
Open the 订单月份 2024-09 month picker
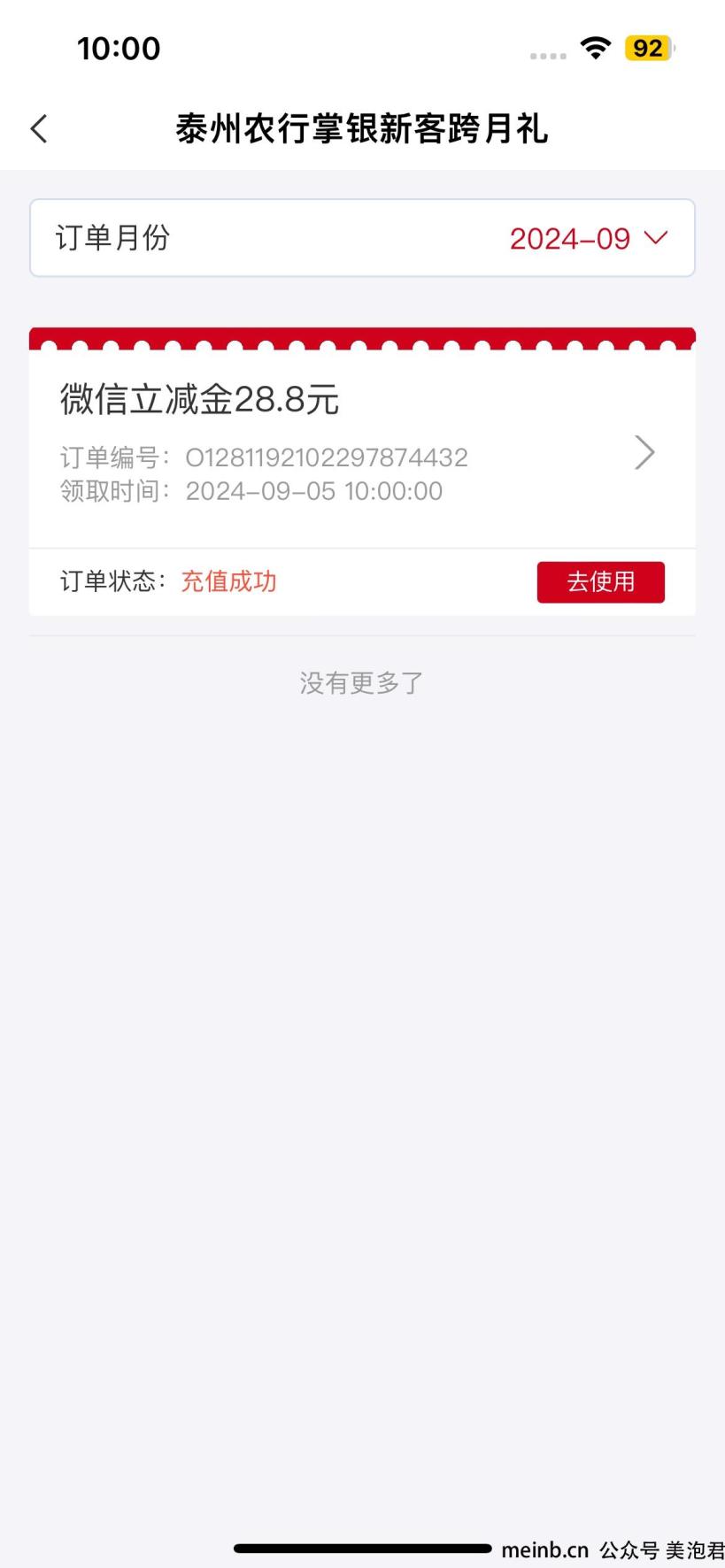(x=362, y=238)
